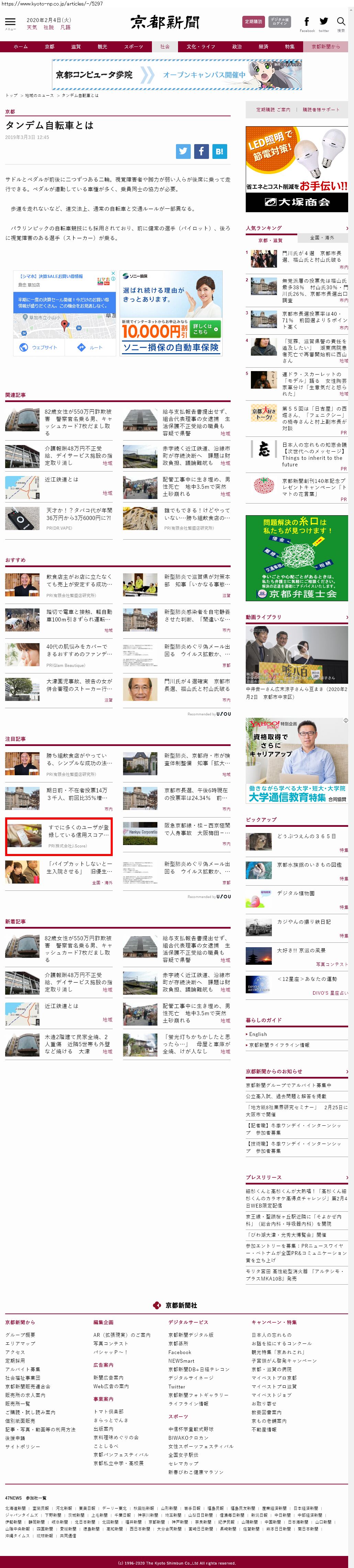Open the hamburger menu
The width and height of the screenshot is (354, 1568).
coord(10,22)
